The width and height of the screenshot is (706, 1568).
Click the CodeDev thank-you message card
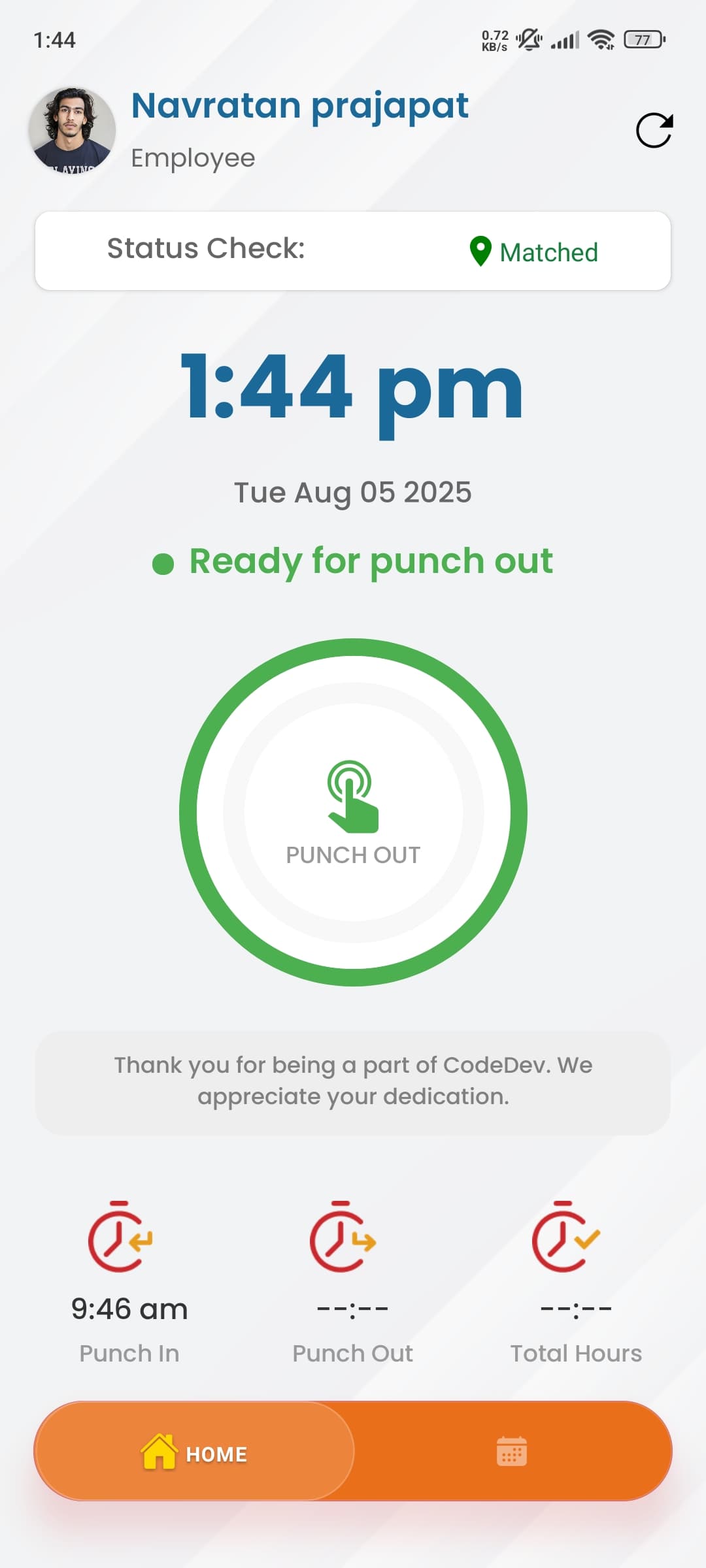(353, 1081)
